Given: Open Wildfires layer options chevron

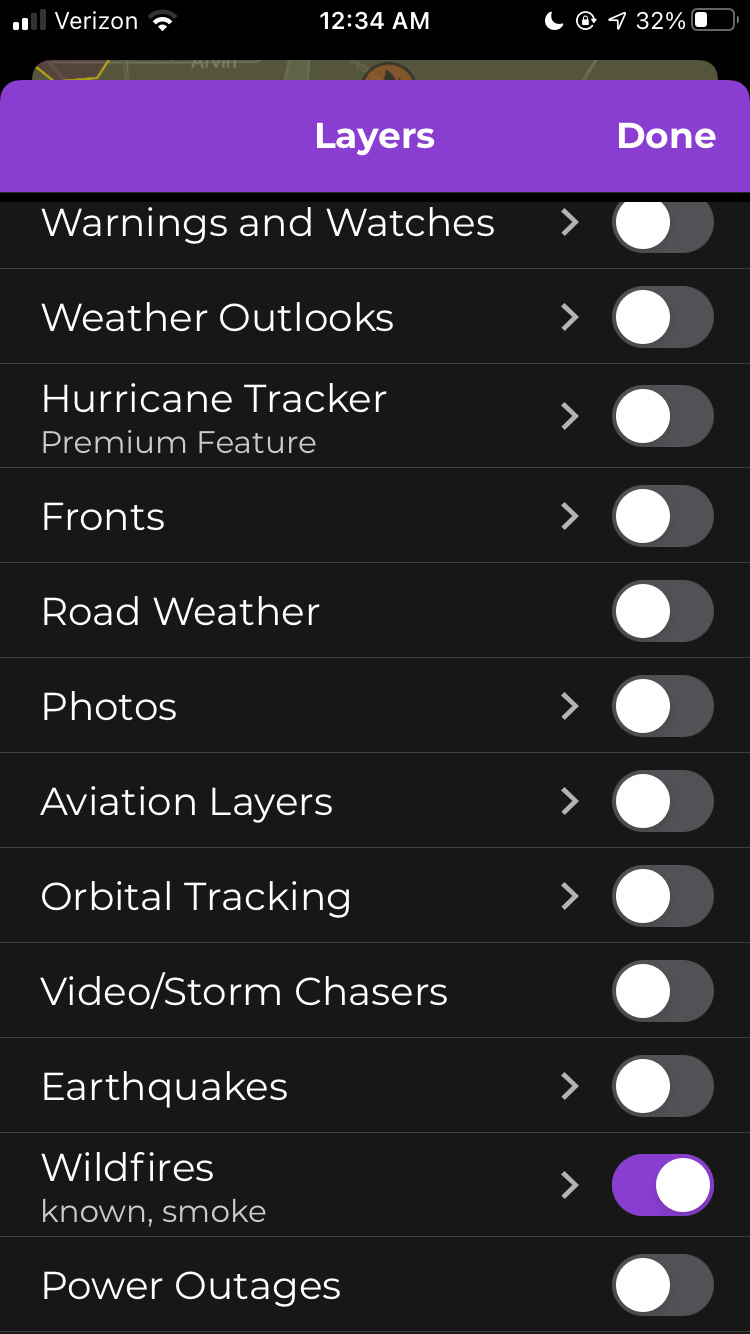Looking at the screenshot, I should (570, 1185).
